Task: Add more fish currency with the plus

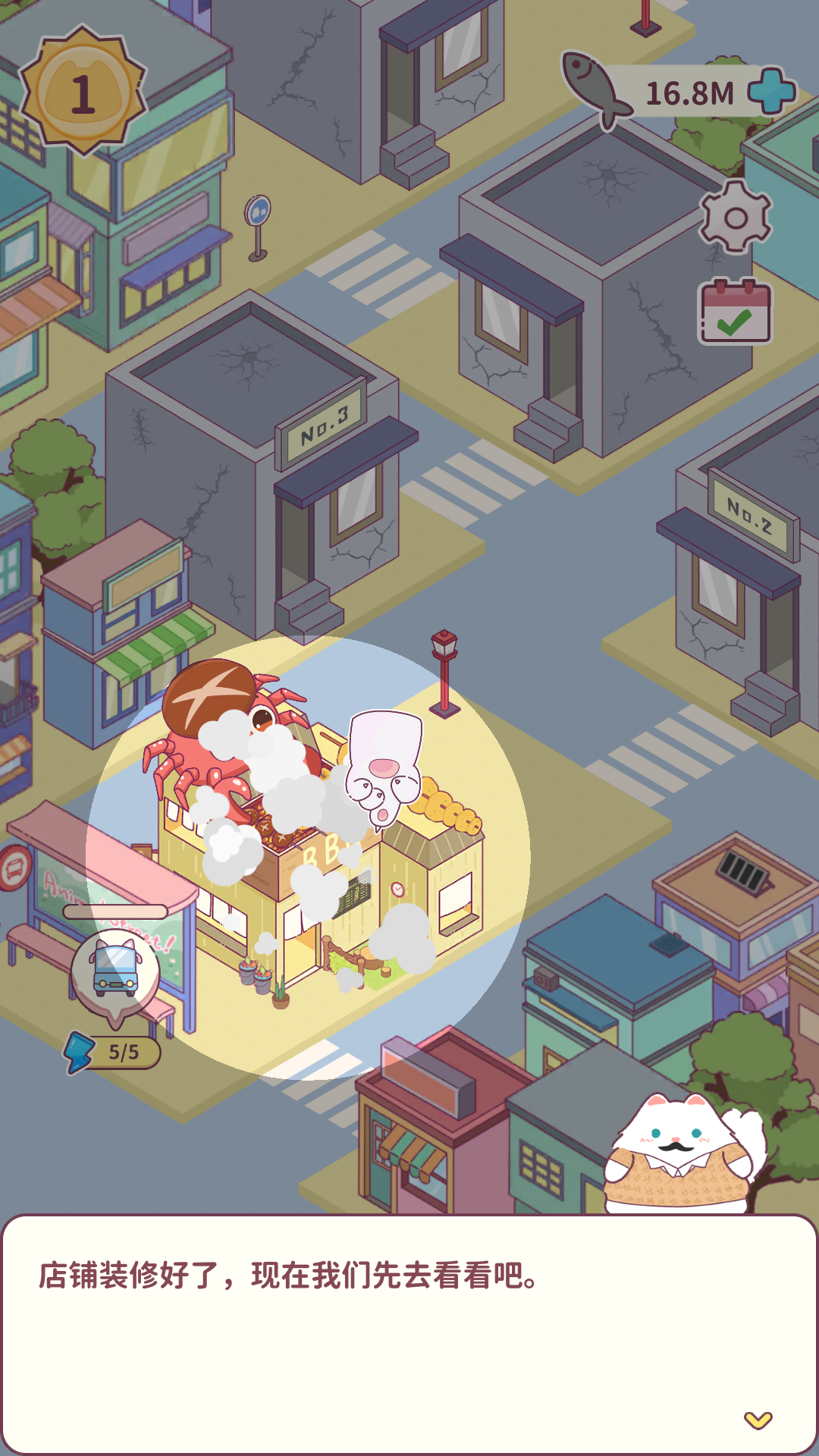Action: click(771, 91)
